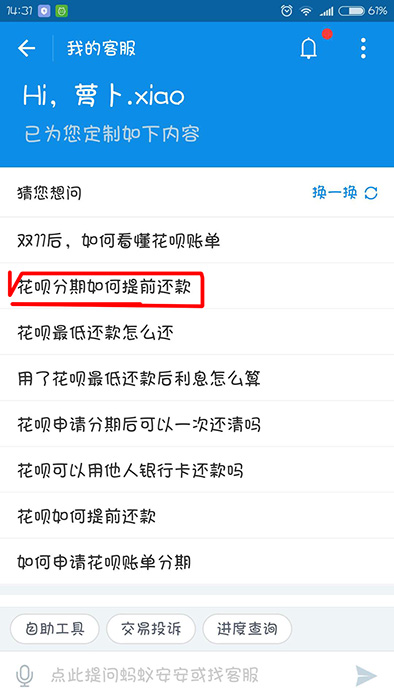The image size is (394, 700).
Task: View 如何申请花呗账单分期
Action: tap(197, 562)
